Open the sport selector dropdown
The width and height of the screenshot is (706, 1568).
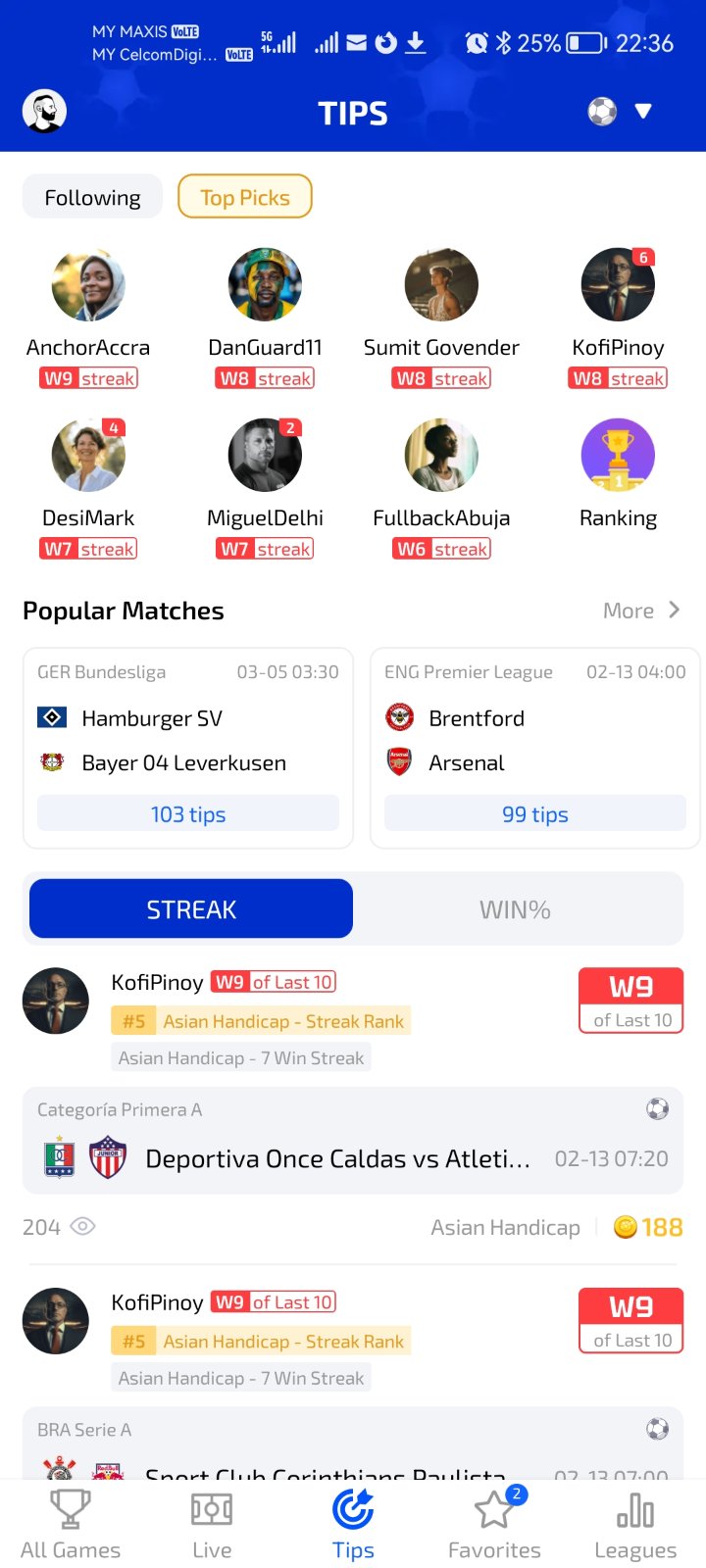(x=620, y=112)
